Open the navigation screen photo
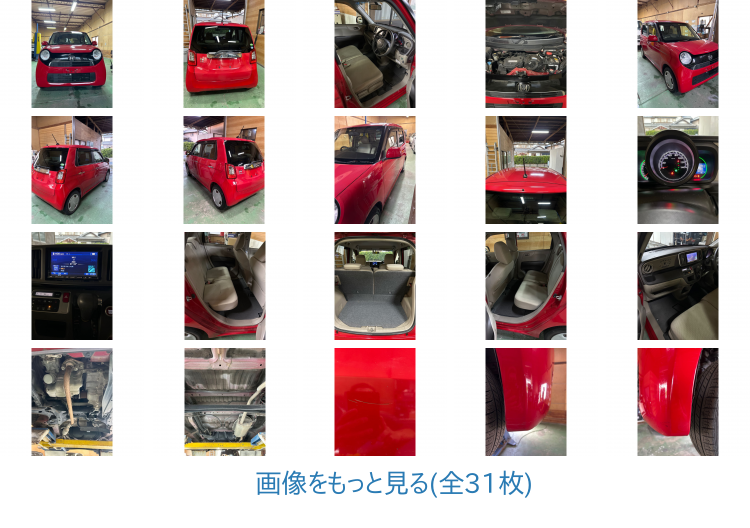The width and height of the screenshot is (750, 528). click(71, 286)
